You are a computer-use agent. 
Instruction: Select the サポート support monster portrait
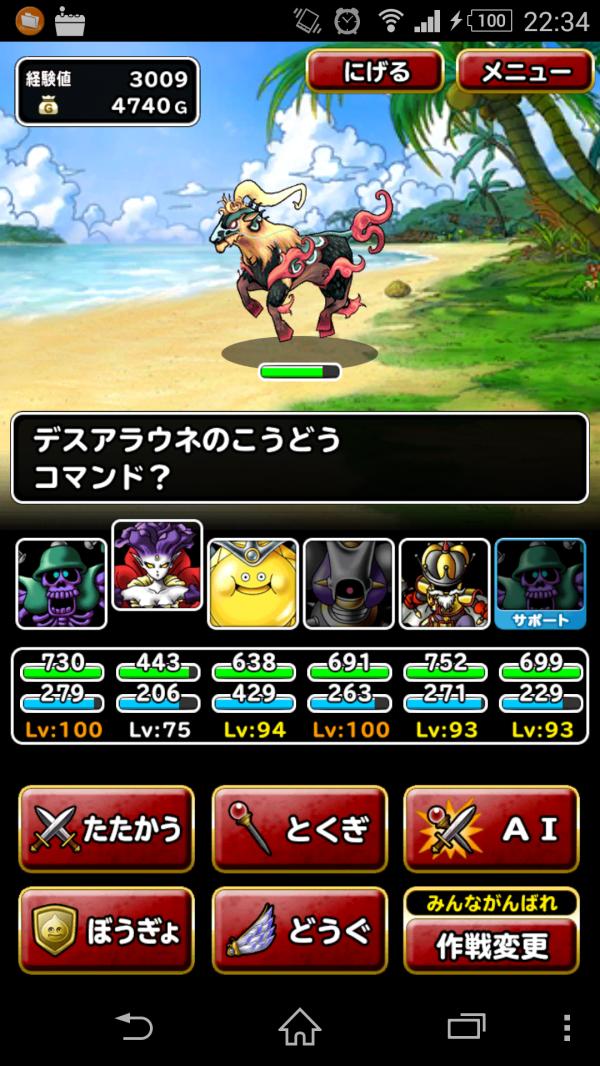coord(540,583)
